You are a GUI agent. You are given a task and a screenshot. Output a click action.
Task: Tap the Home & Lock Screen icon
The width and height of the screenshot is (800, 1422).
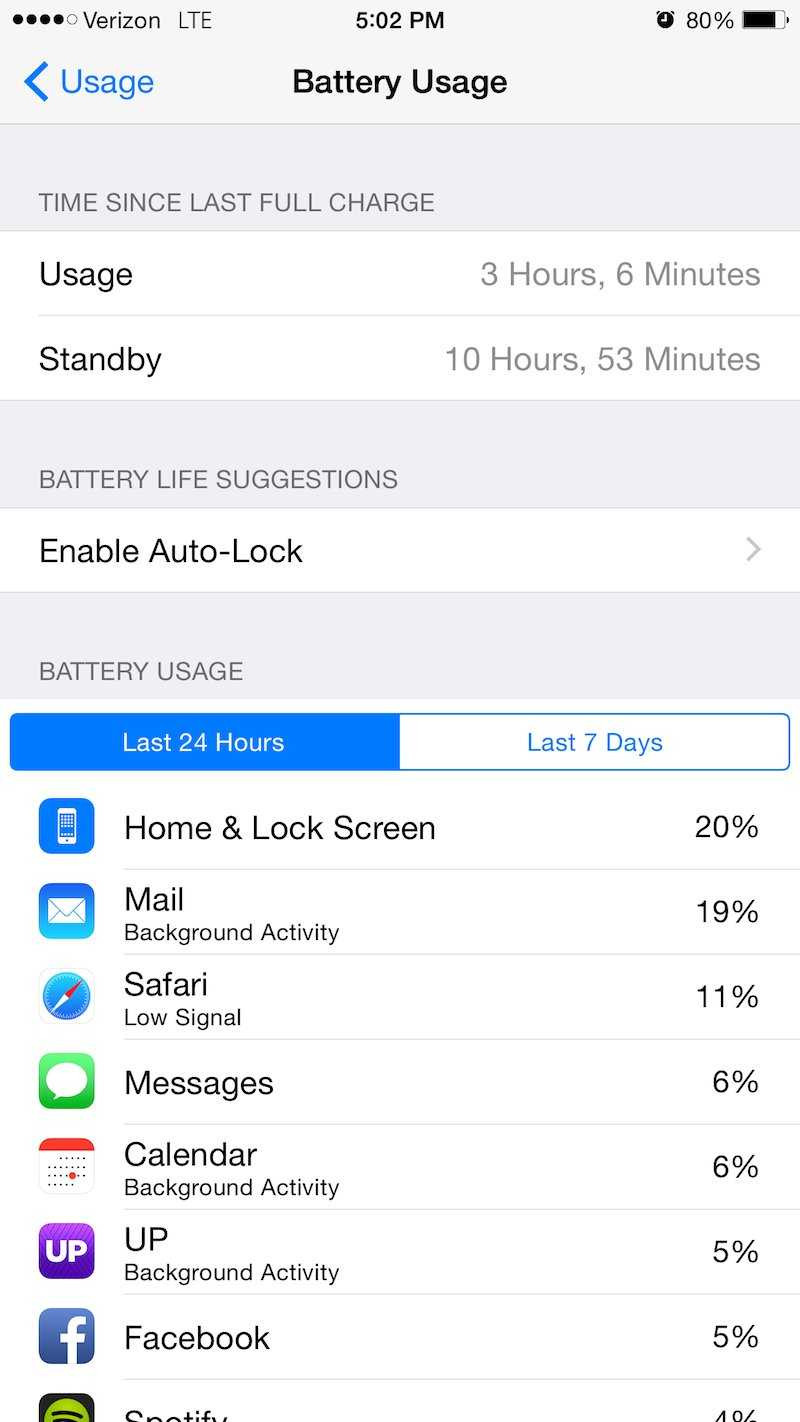66,826
